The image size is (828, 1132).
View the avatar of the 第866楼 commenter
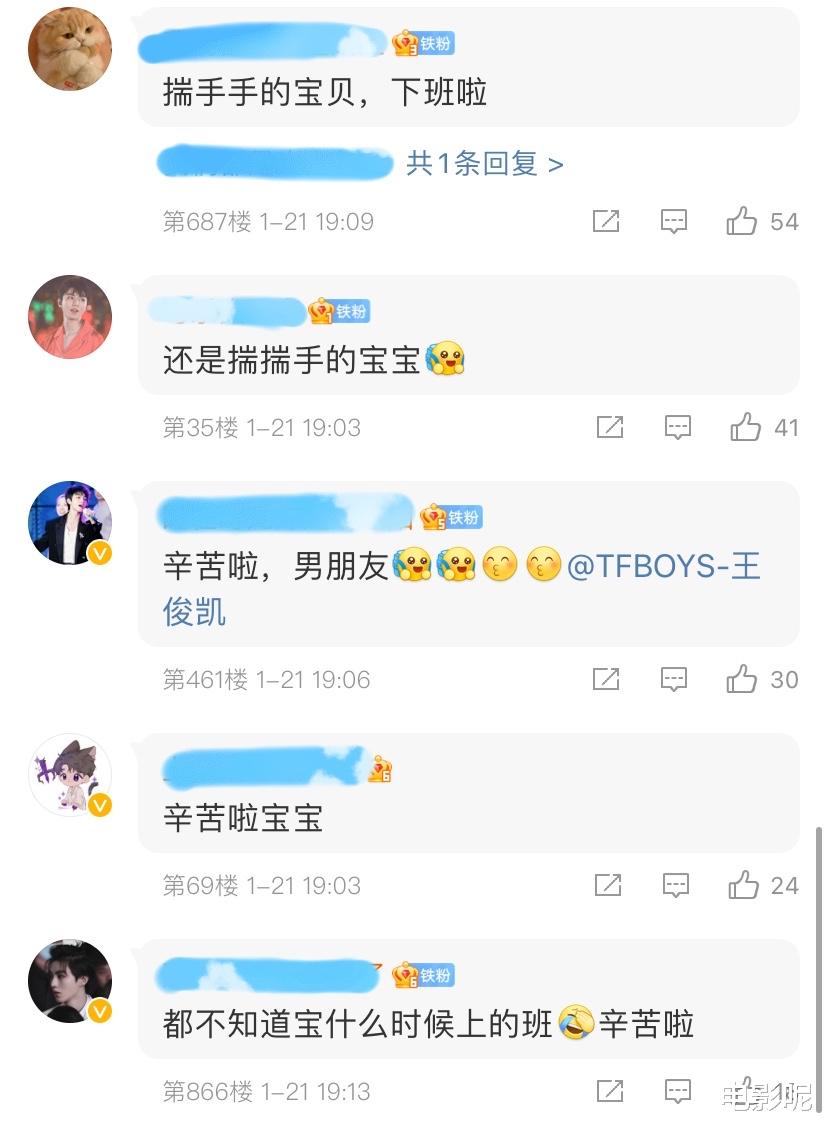point(70,981)
